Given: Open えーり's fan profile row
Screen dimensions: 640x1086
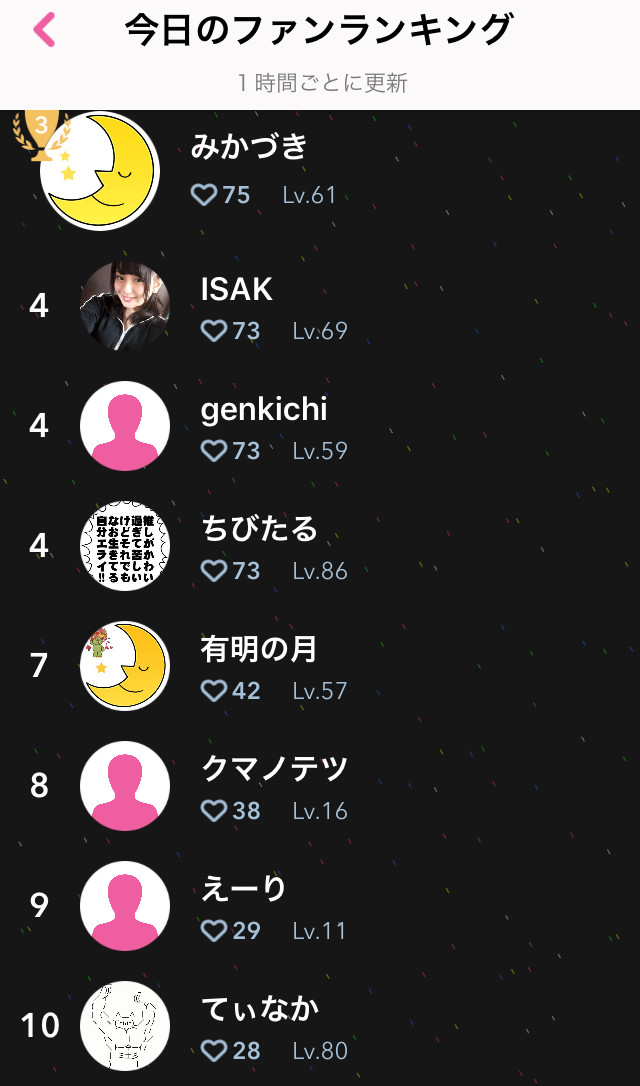Looking at the screenshot, I should point(320,905).
